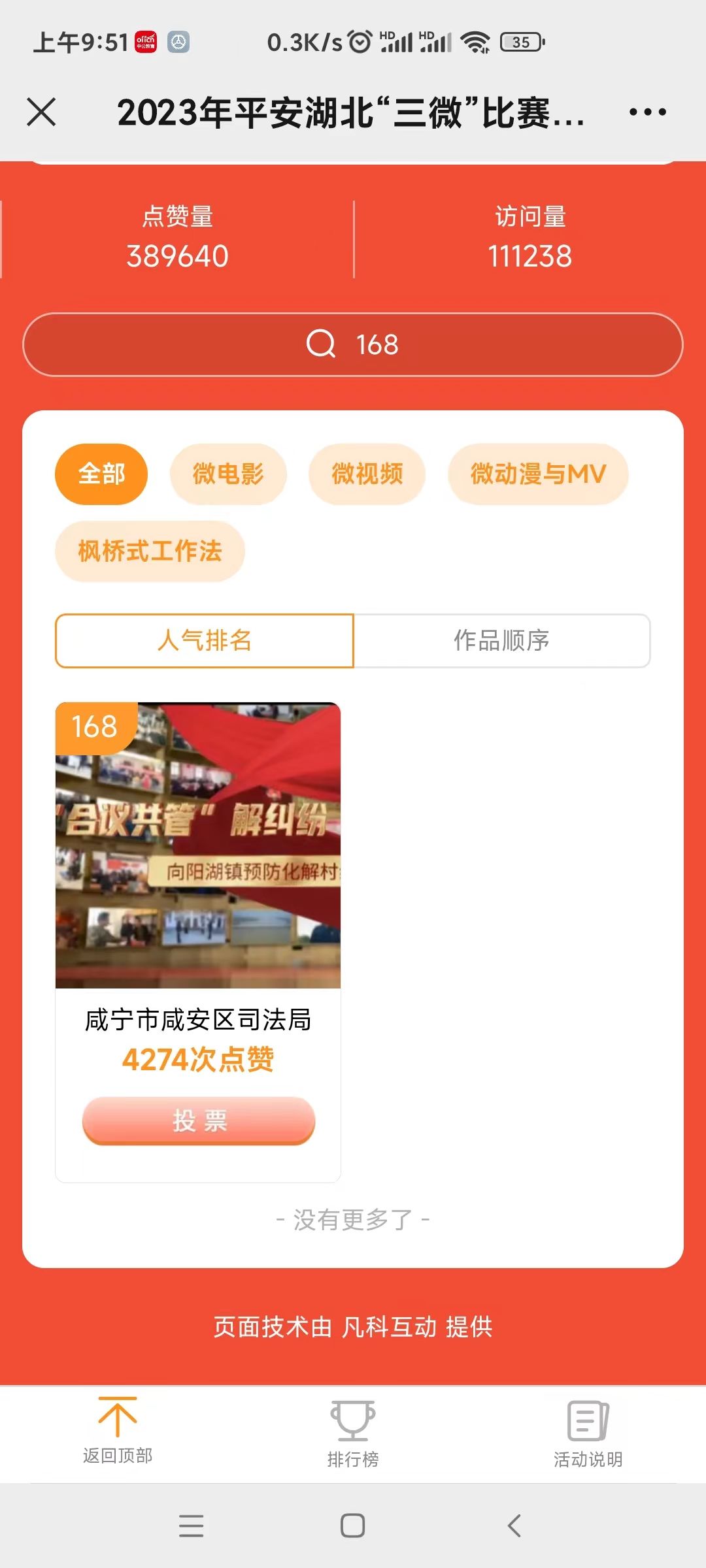Tap the search box showing 168
This screenshot has height=1568, width=706.
click(x=353, y=344)
